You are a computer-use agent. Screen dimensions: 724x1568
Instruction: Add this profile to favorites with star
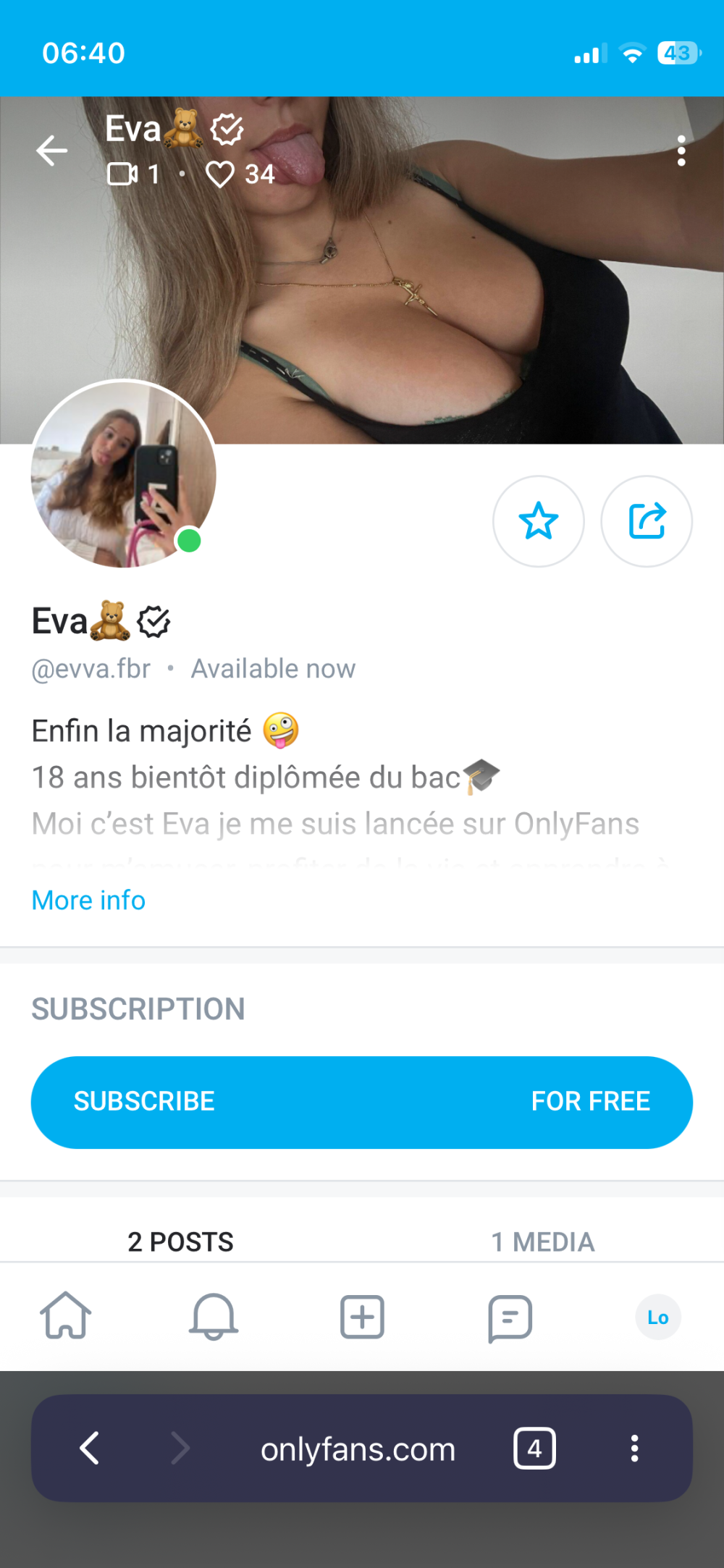coord(538,521)
